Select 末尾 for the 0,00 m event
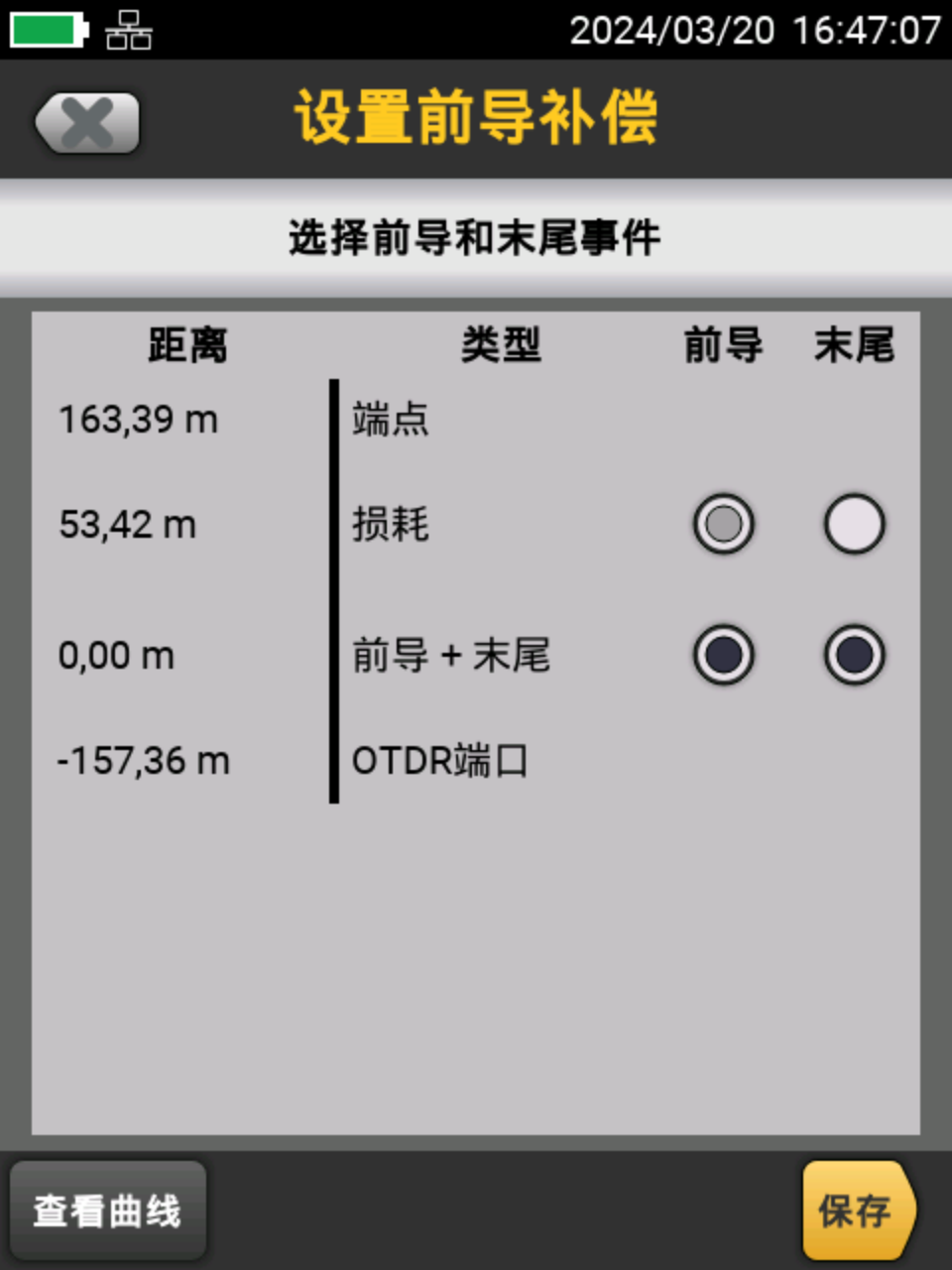Screen dimensions: 952x1270 [x=854, y=655]
